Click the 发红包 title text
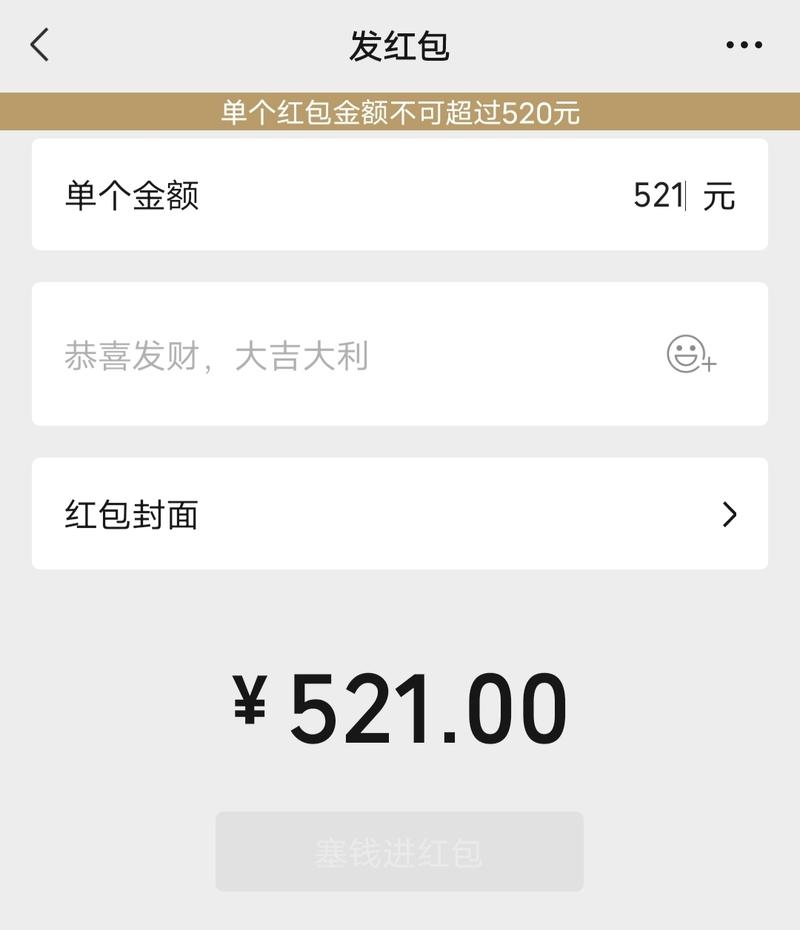800x930 pixels. [x=400, y=46]
